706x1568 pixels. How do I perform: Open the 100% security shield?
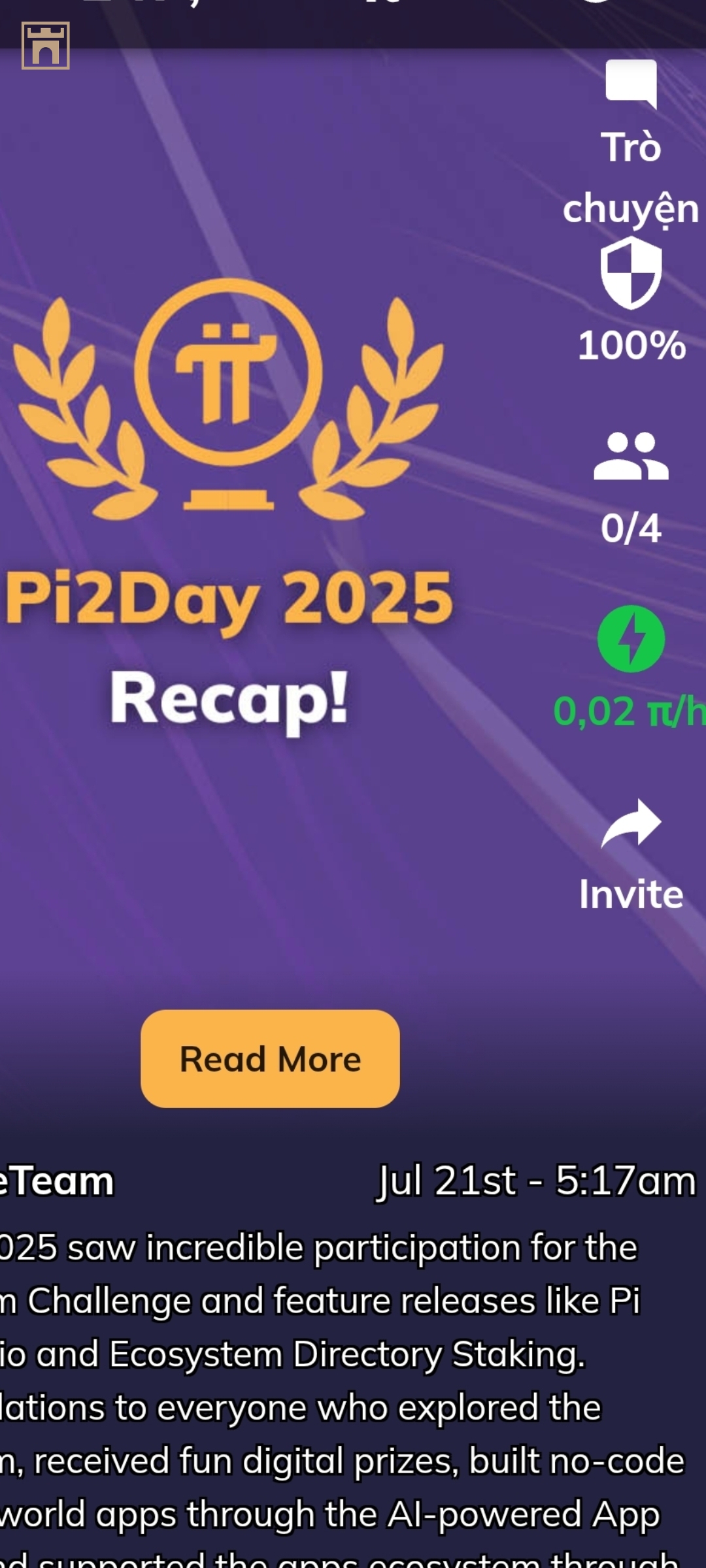tap(631, 273)
